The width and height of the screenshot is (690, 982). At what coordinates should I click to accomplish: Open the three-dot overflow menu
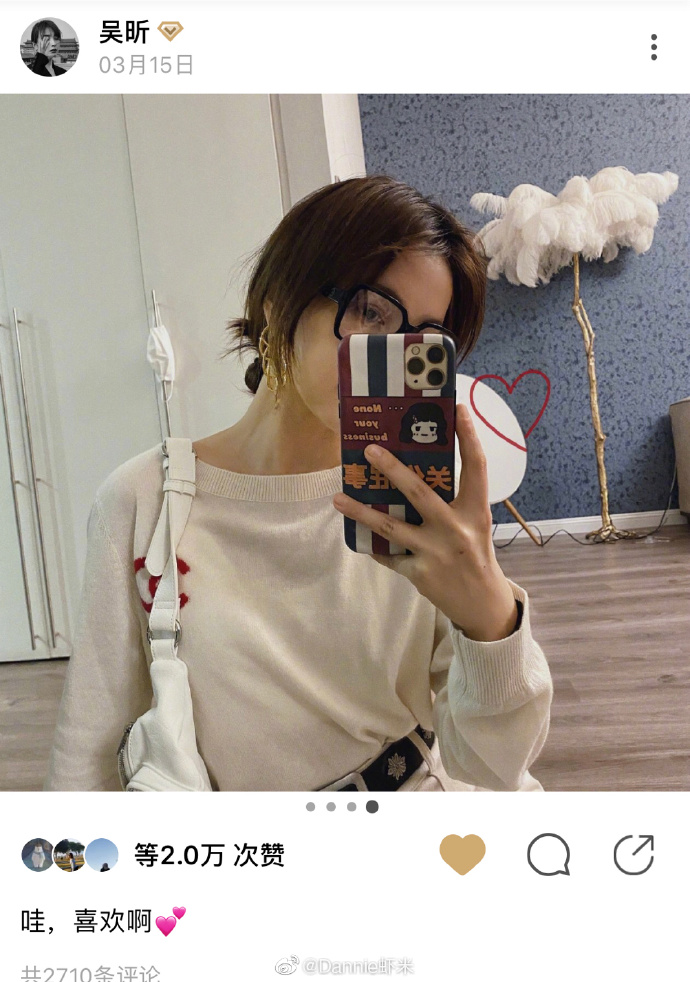[x=653, y=47]
